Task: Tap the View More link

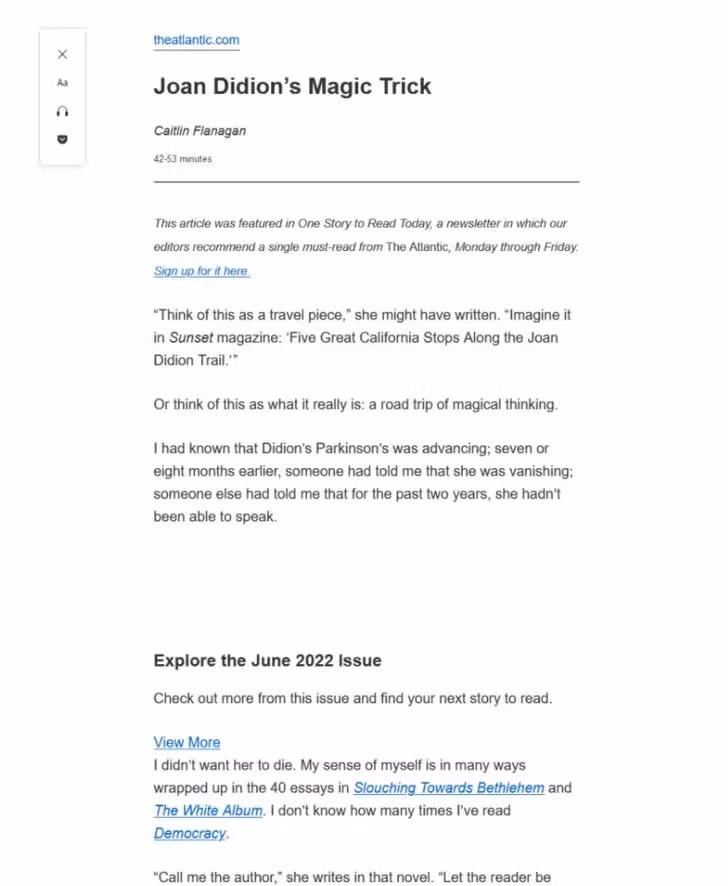Action: pyautogui.click(x=187, y=742)
